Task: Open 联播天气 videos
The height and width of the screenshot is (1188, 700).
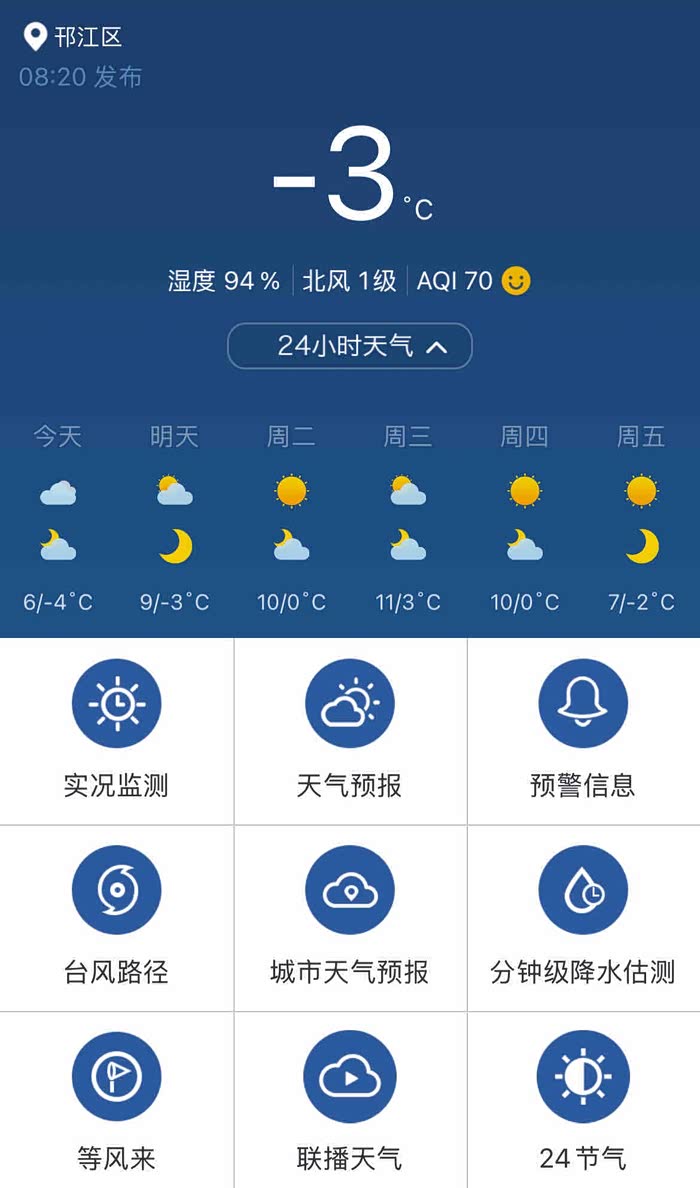Action: (350, 1101)
